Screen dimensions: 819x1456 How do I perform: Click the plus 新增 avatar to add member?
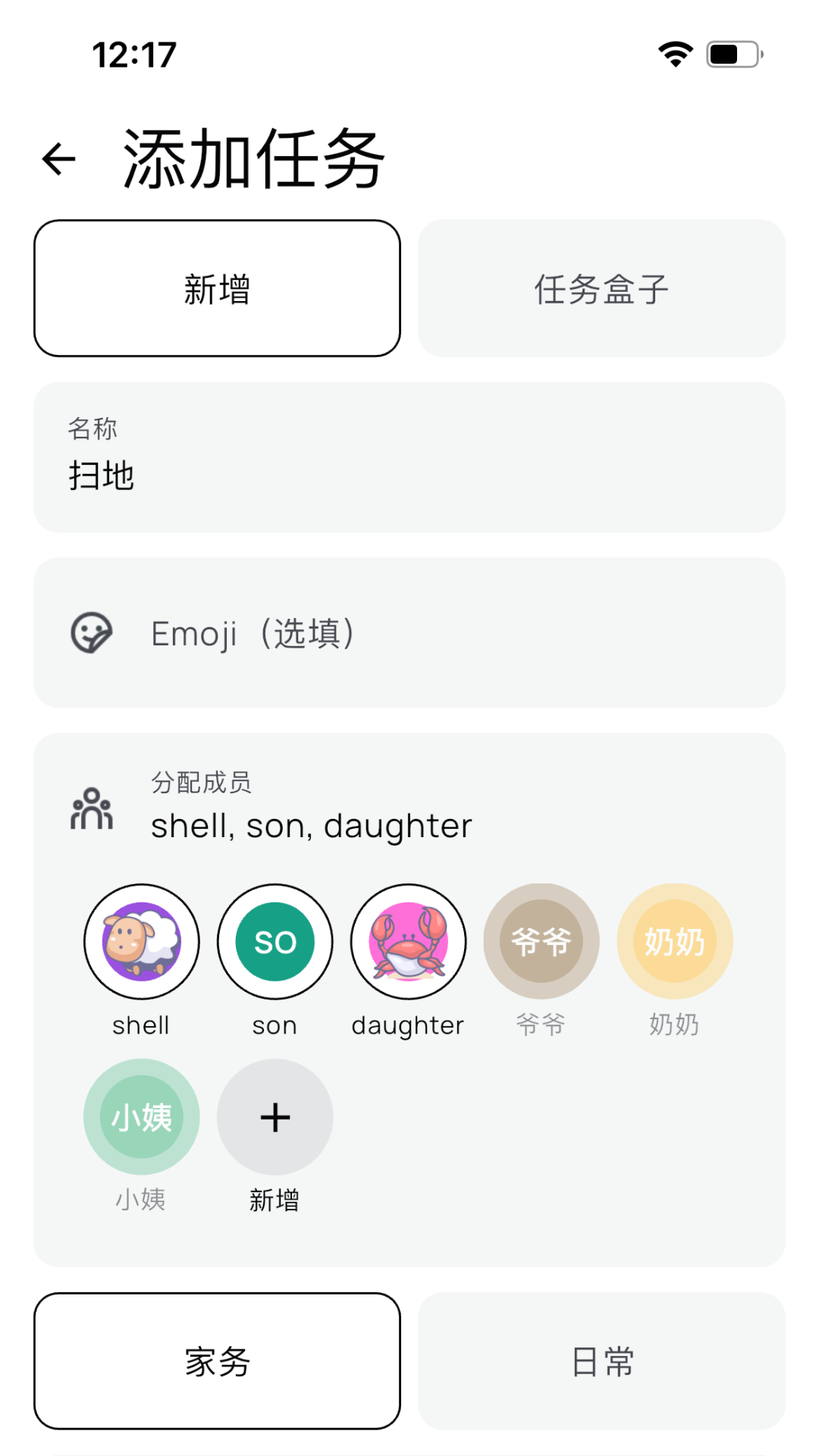pos(275,1116)
